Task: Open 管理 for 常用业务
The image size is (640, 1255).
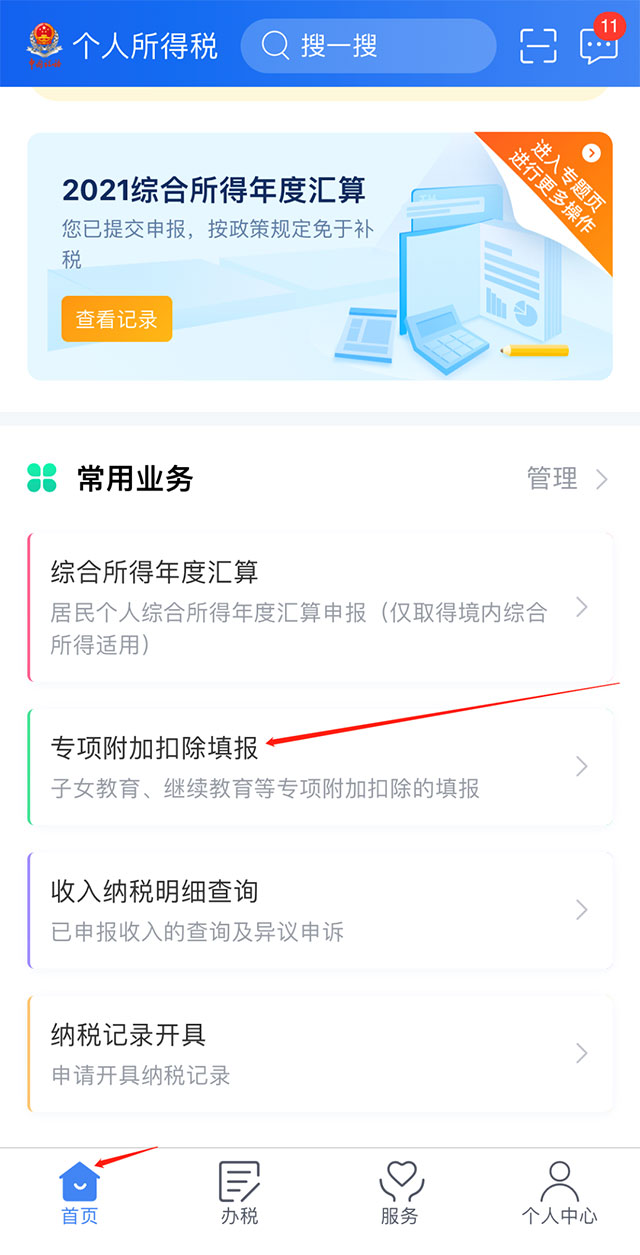Action: tap(566, 479)
